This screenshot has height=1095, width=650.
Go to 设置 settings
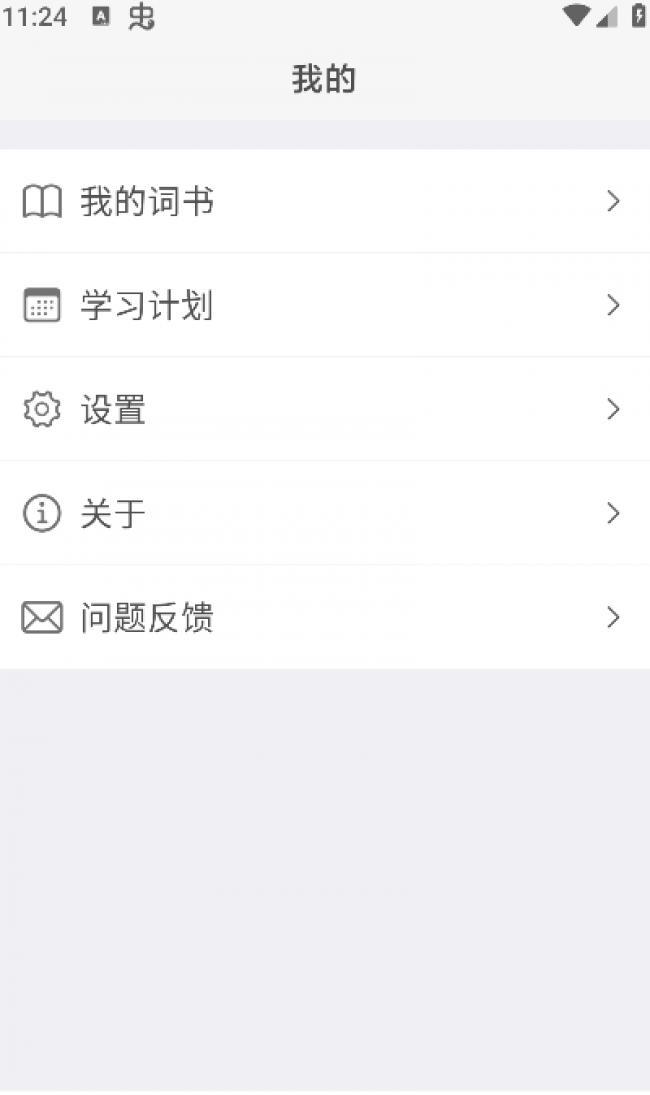325,409
